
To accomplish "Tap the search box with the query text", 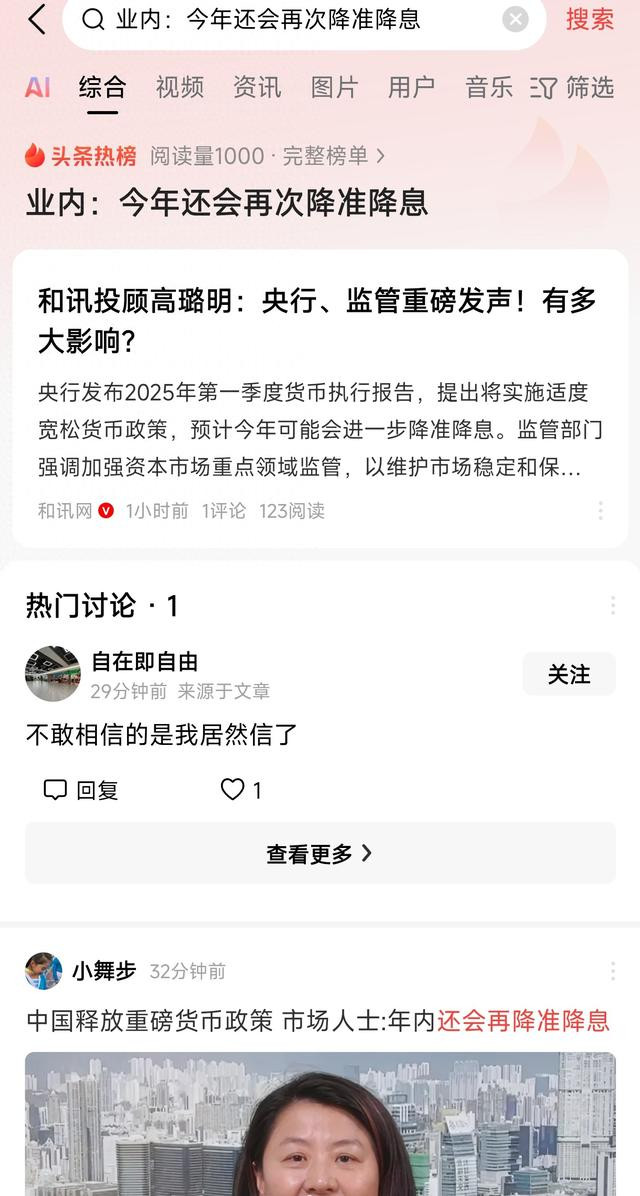I will point(290,19).
